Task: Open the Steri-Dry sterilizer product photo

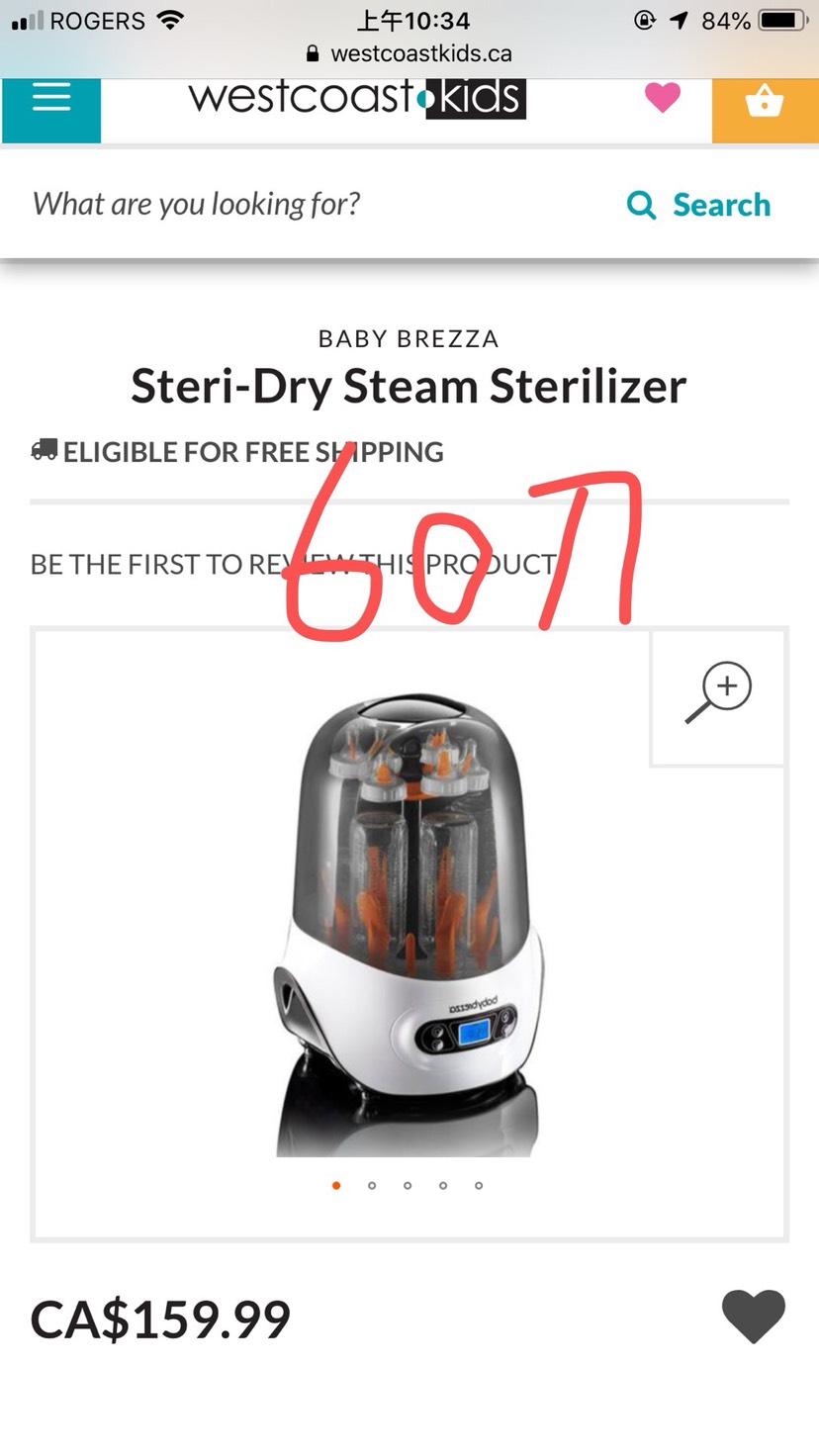Action: [409, 925]
